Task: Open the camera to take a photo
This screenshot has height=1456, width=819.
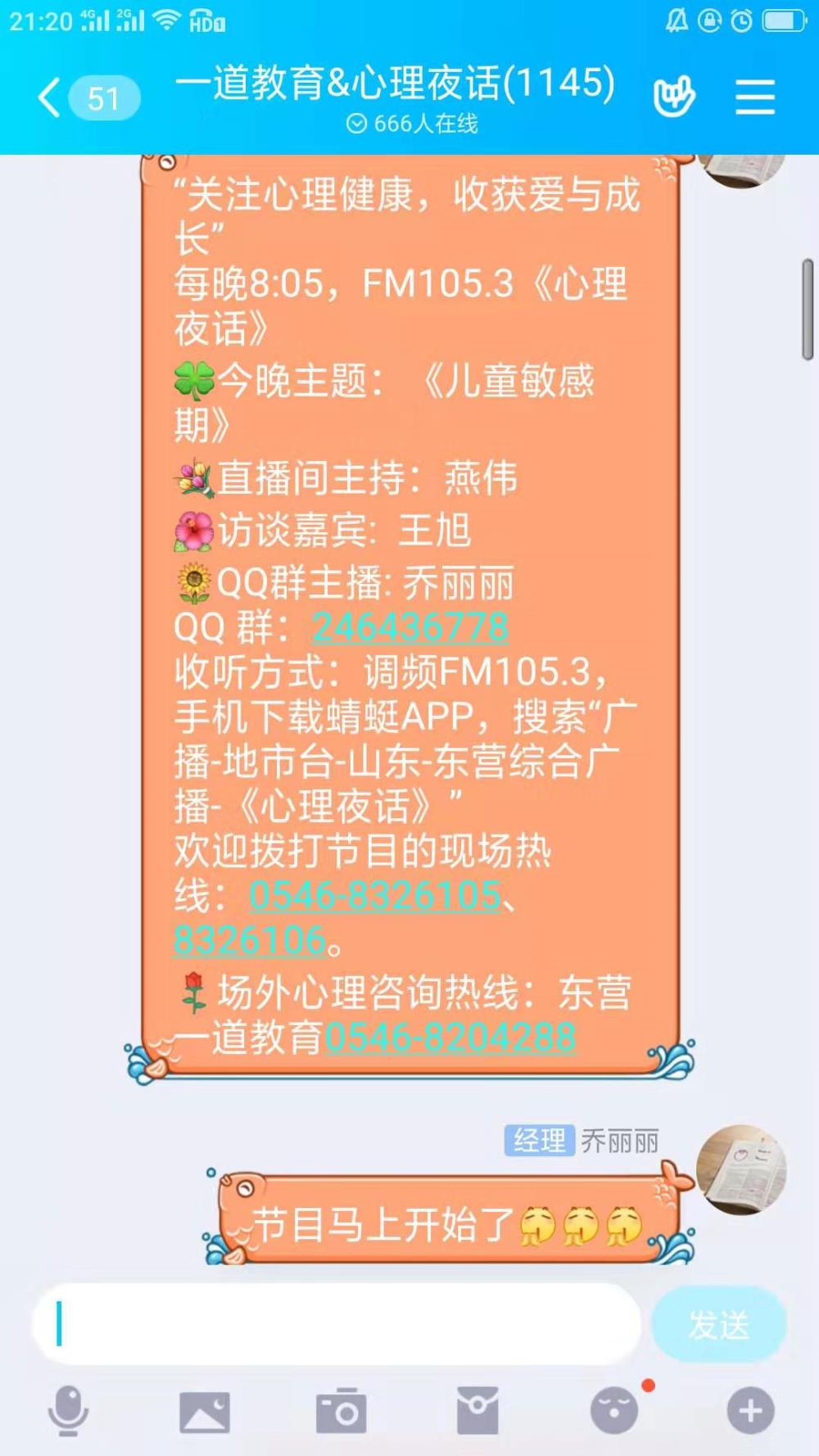Action: click(x=341, y=1411)
